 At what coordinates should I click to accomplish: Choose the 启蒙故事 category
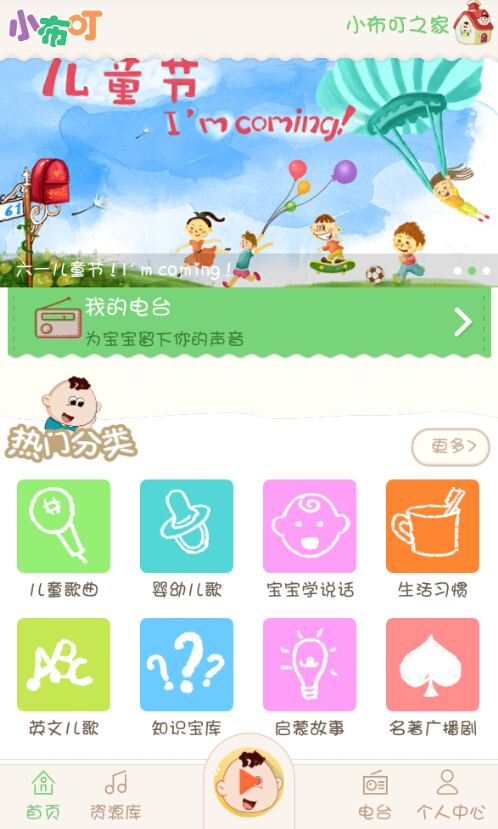click(310, 677)
